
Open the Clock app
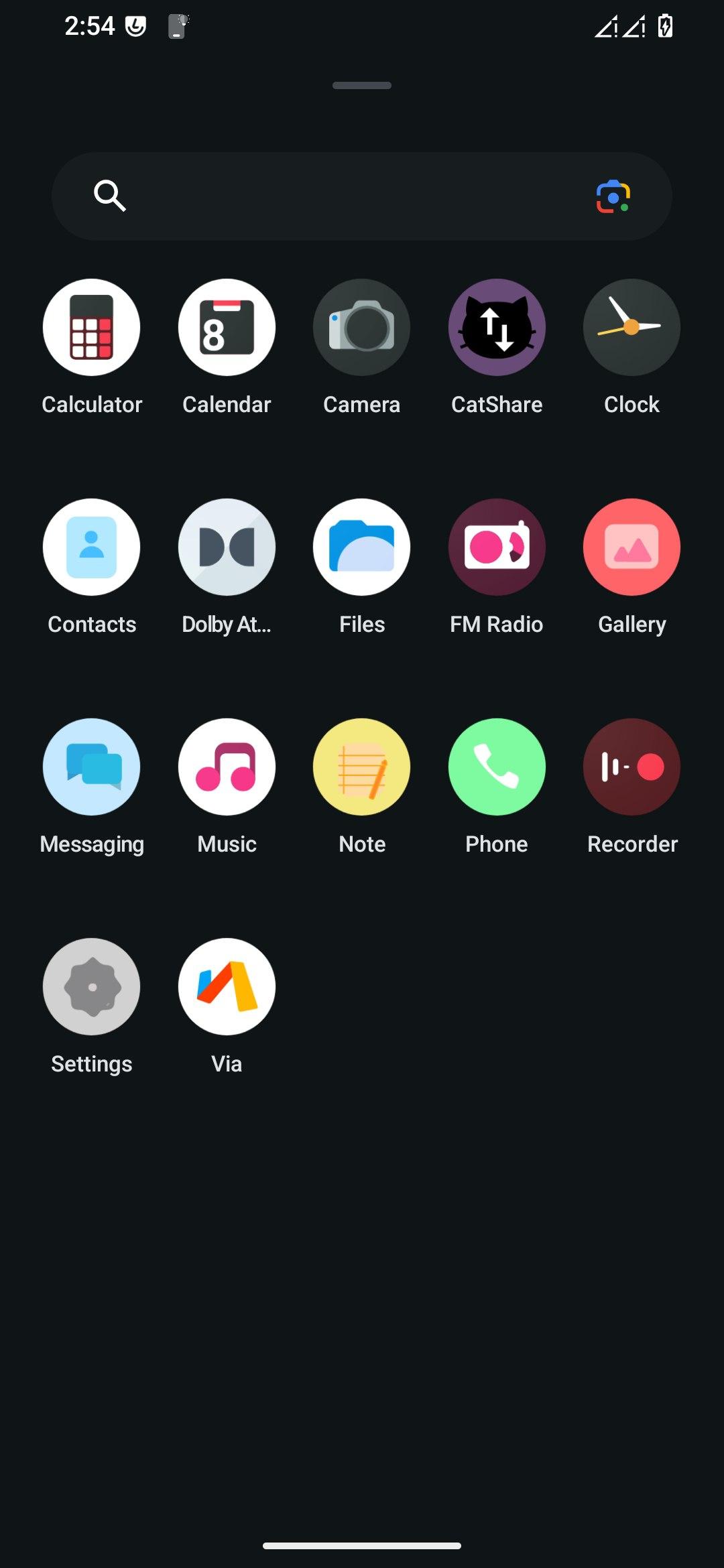pos(631,328)
